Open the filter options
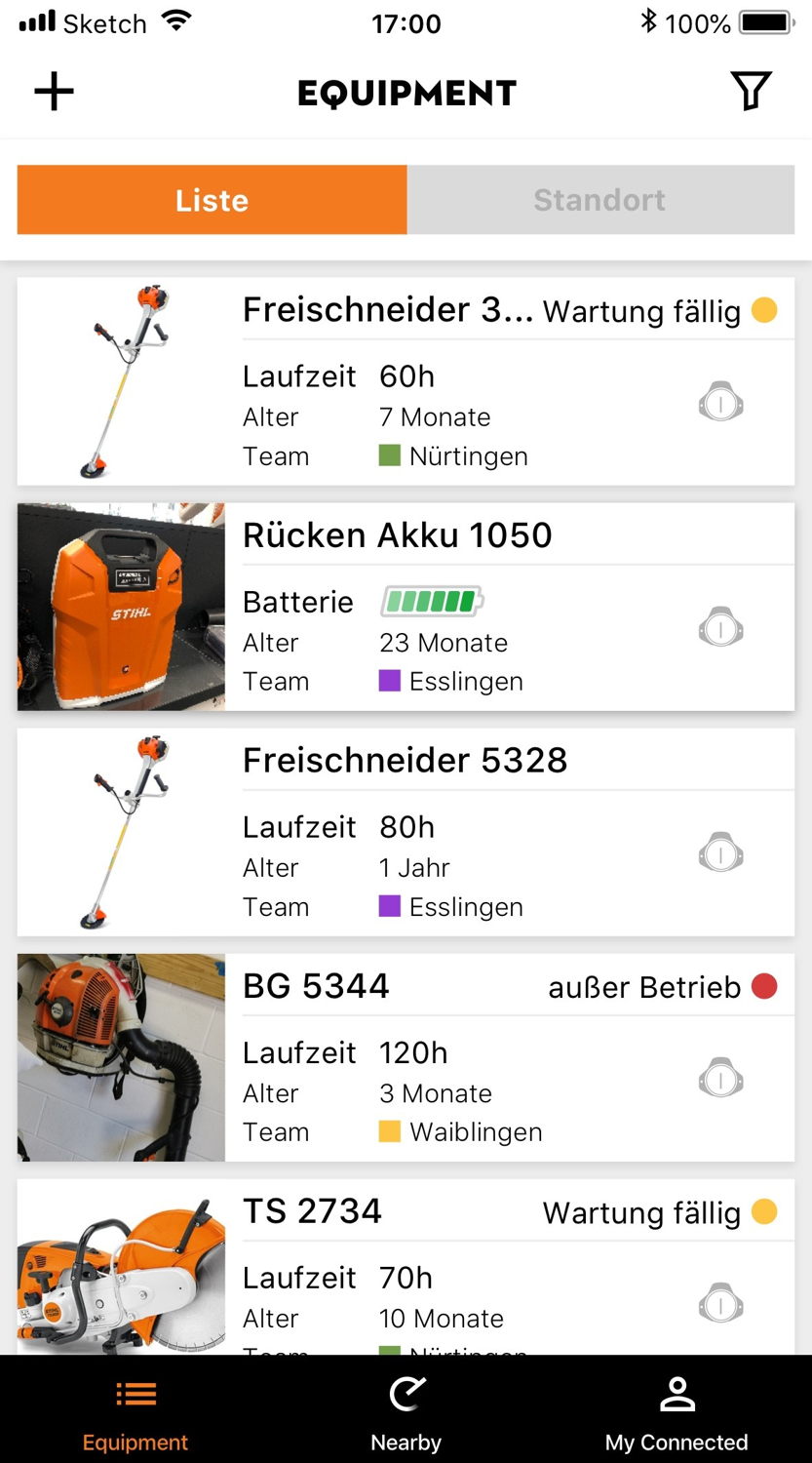The height and width of the screenshot is (1463, 812). click(x=752, y=92)
